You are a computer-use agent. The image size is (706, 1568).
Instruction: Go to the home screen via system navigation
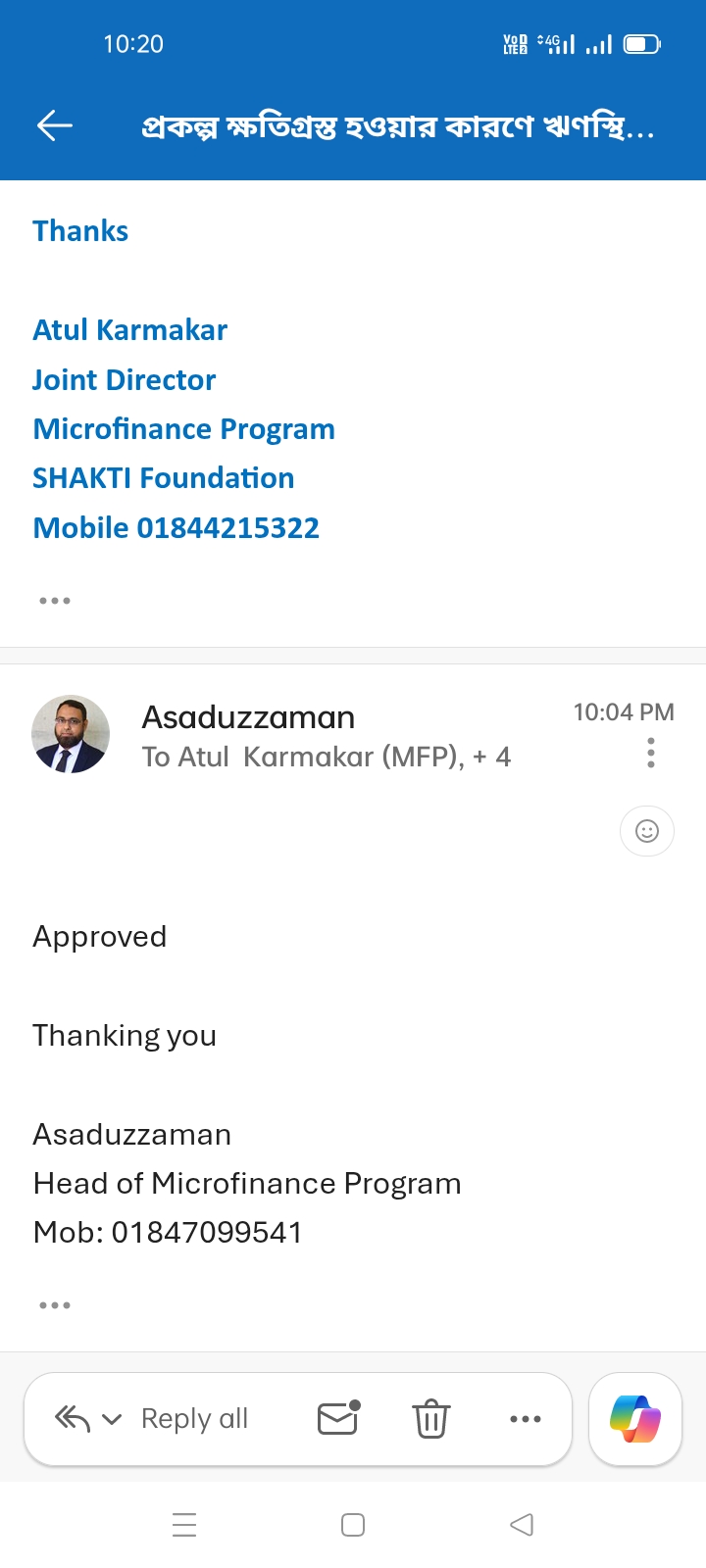point(353,1525)
